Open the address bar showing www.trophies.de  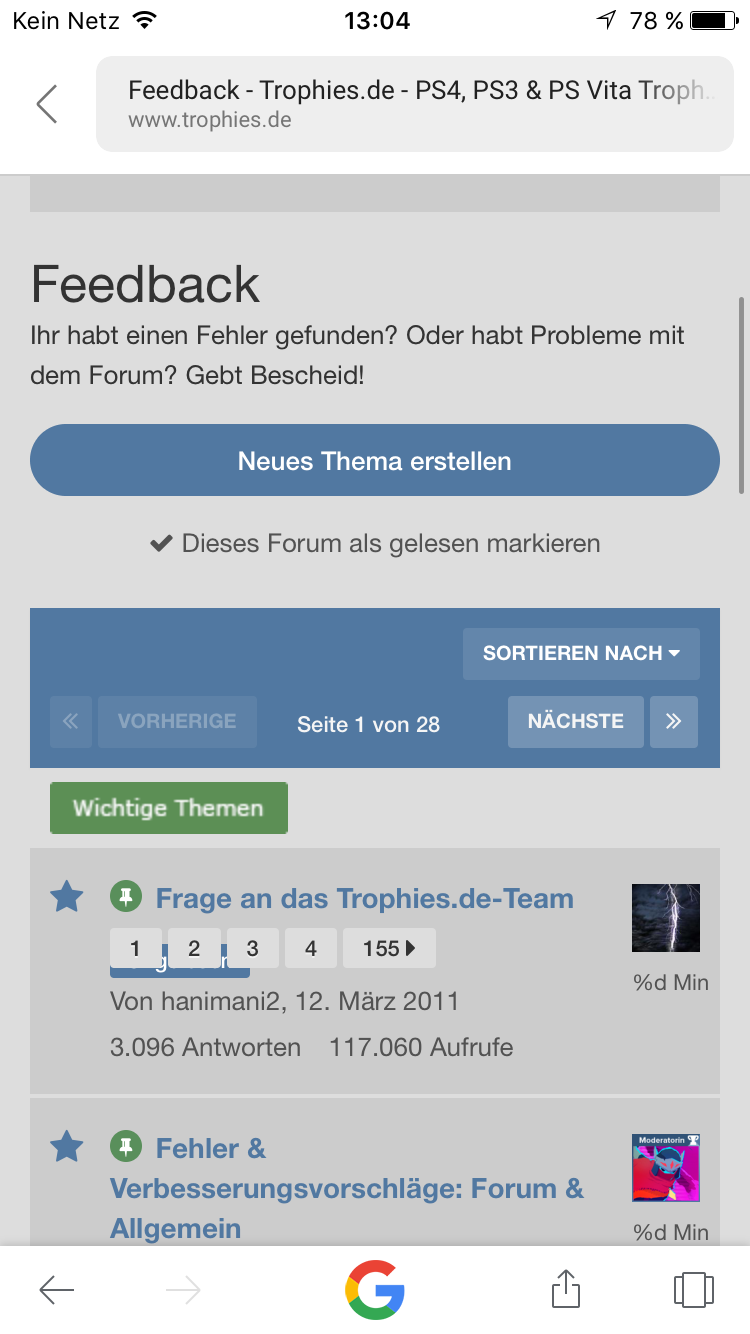click(x=415, y=104)
